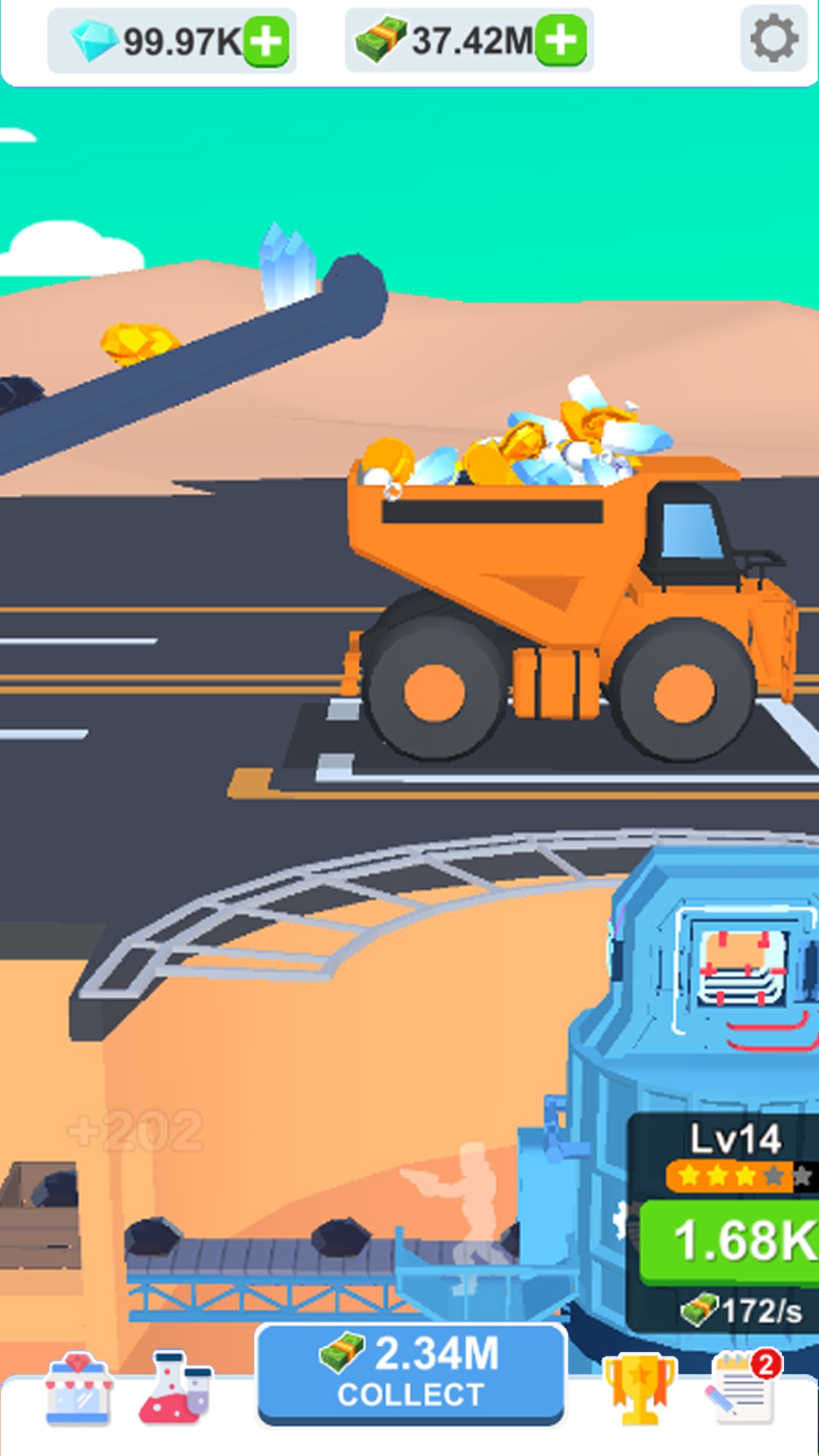Collect the 2.34M cash

click(x=410, y=1373)
